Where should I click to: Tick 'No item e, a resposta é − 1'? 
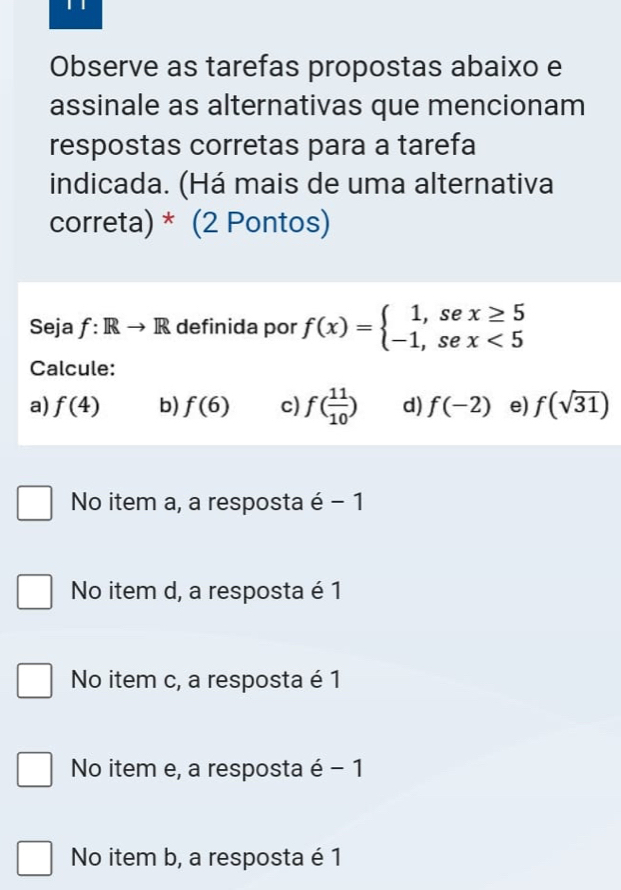click(x=35, y=769)
